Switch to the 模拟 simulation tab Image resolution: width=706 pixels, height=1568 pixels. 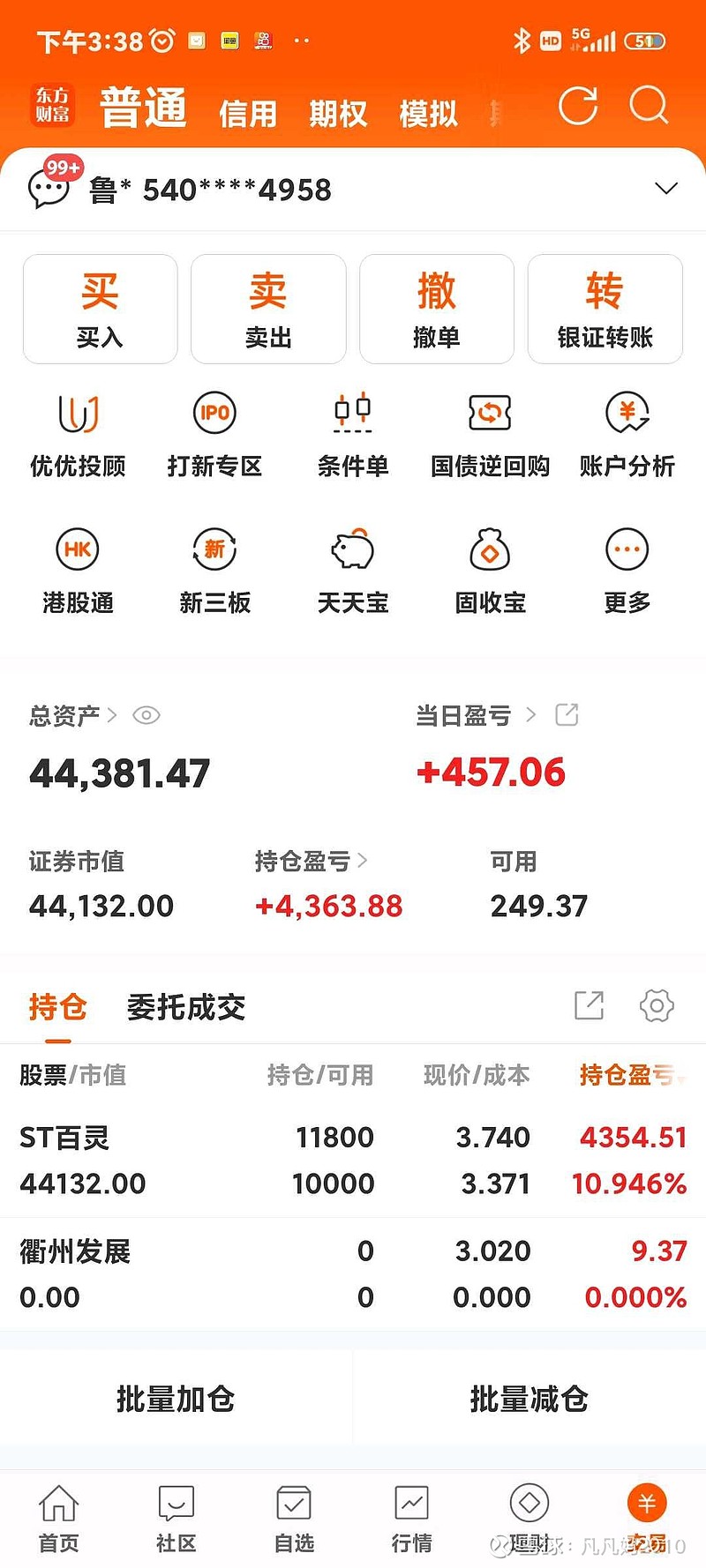point(428,113)
